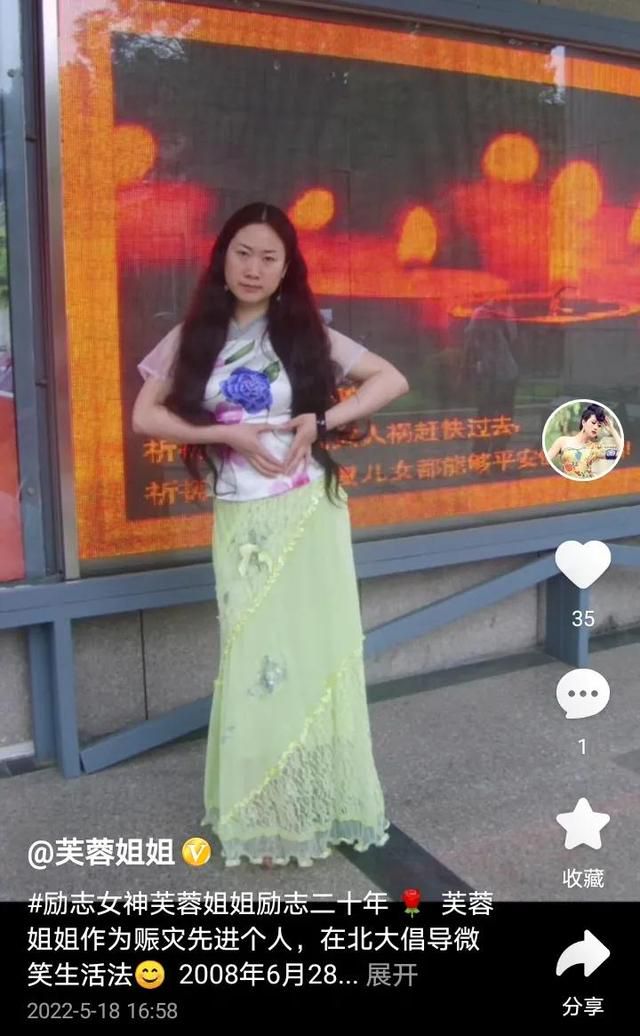Screen dimensions: 640x1036
Task: Open the comments bubble
Action: (583, 694)
